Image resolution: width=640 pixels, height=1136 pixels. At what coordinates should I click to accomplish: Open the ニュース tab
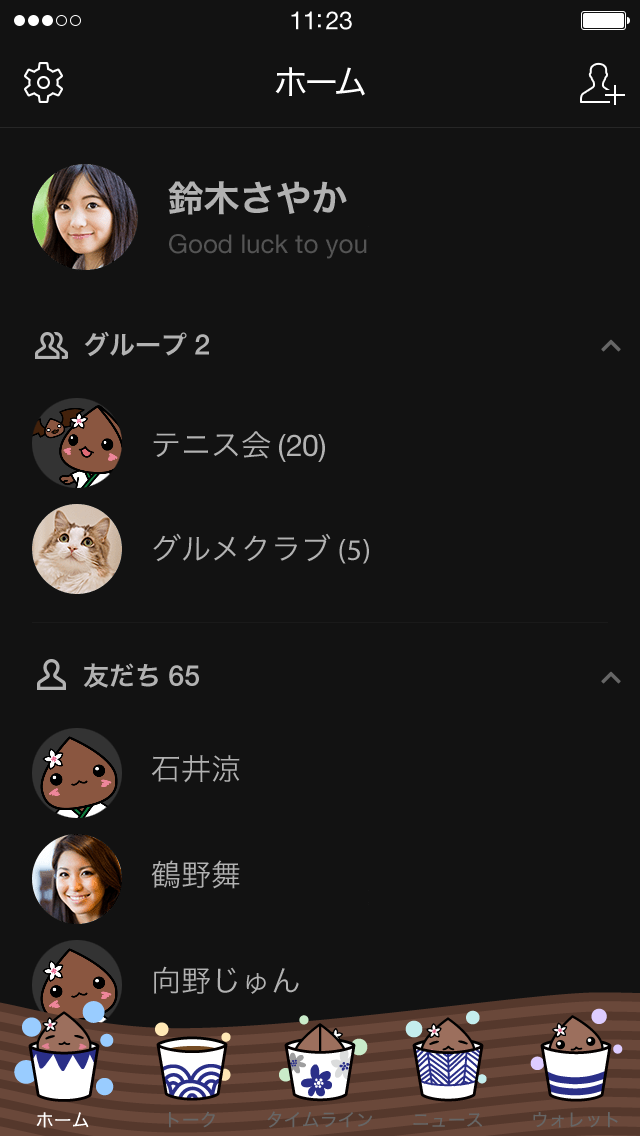[x=447, y=1075]
